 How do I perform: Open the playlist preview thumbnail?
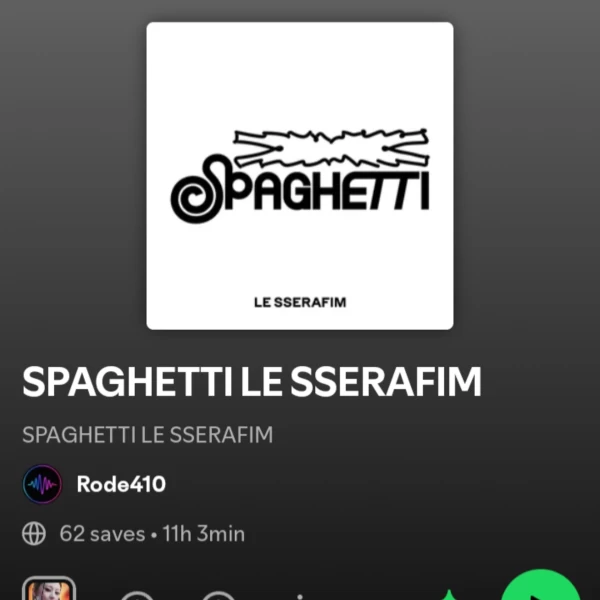(x=49, y=588)
